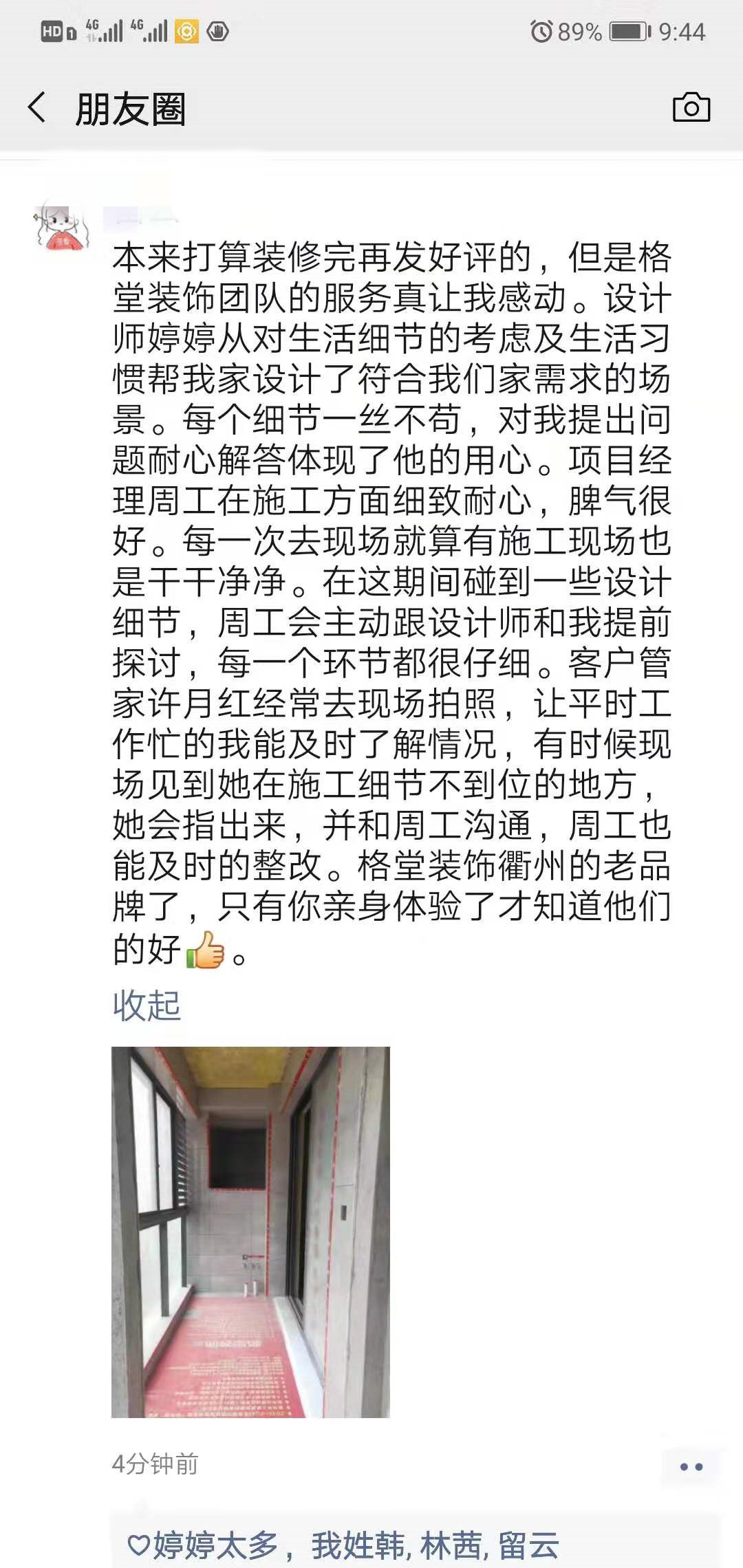View the balcony renovation photo
This screenshot has height=1568, width=743.
(x=250, y=1232)
